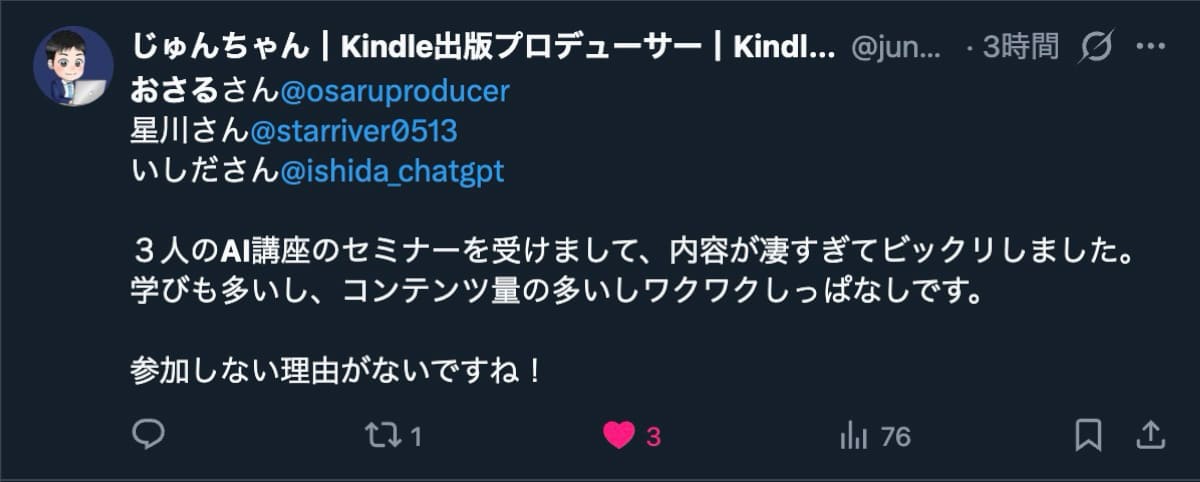Reply to じゅんちゃん's post
Image resolution: width=1200 pixels, height=482 pixels.
coord(148,435)
